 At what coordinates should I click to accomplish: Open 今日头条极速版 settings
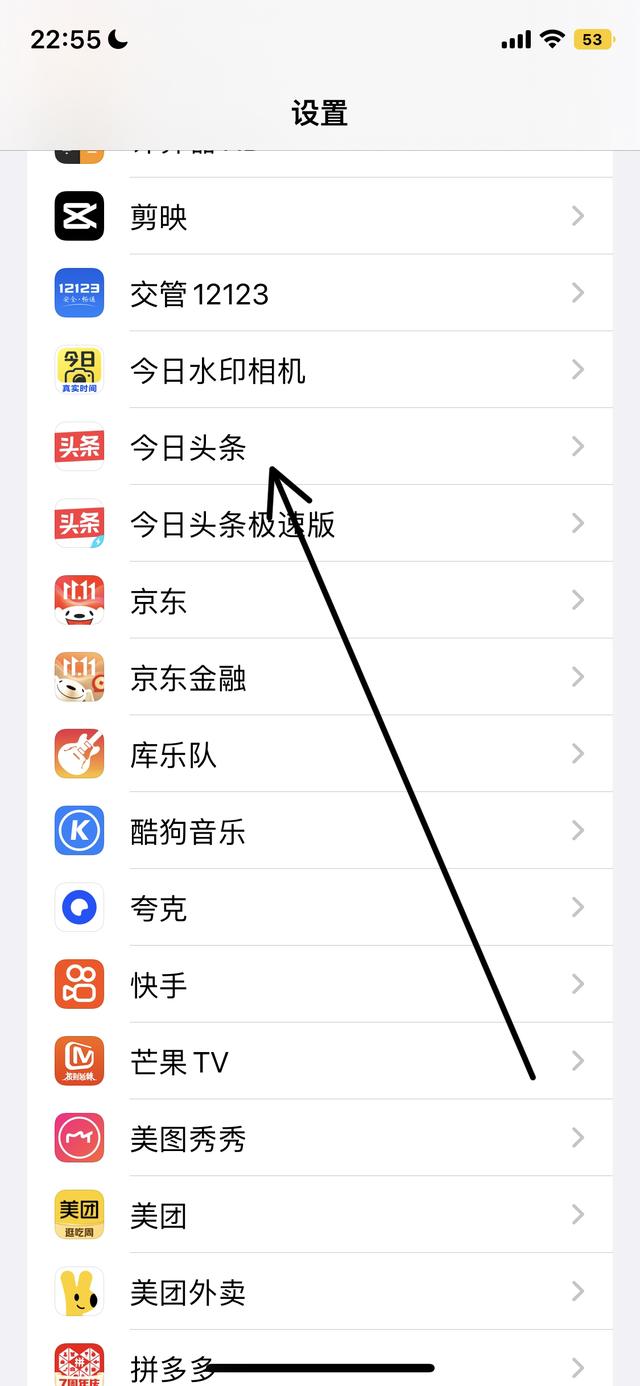point(320,524)
